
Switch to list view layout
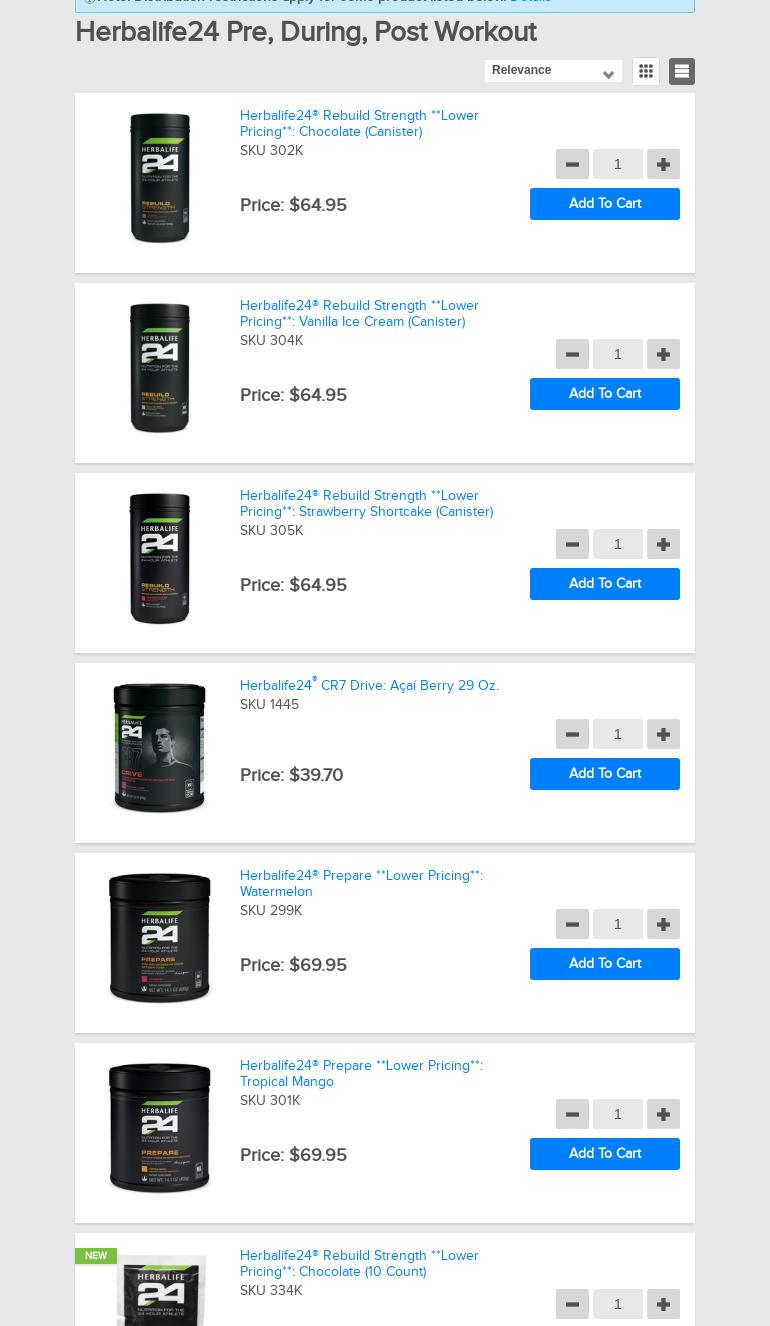coord(682,71)
